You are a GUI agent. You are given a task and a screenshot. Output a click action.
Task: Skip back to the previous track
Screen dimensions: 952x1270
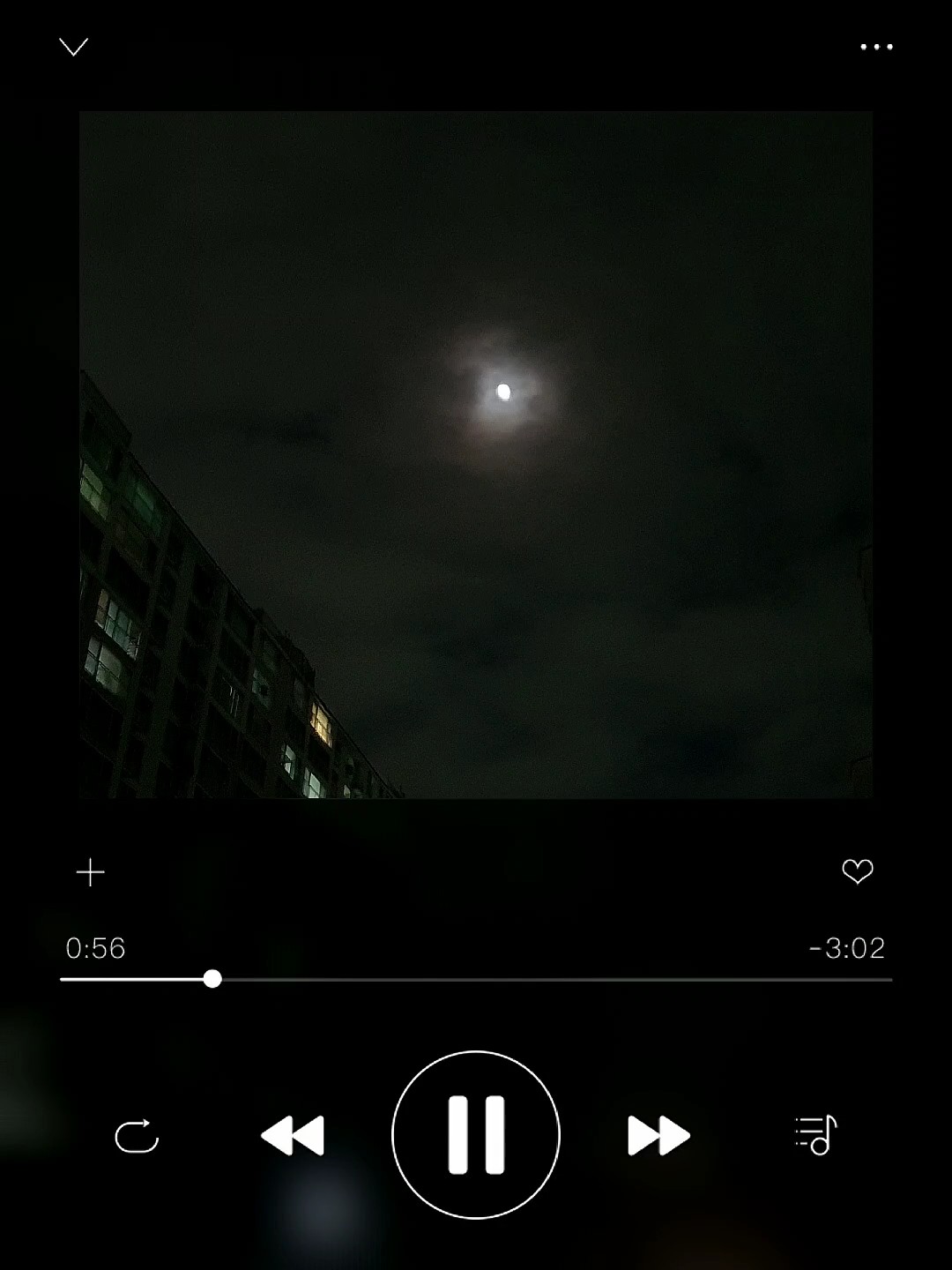coord(293,1135)
